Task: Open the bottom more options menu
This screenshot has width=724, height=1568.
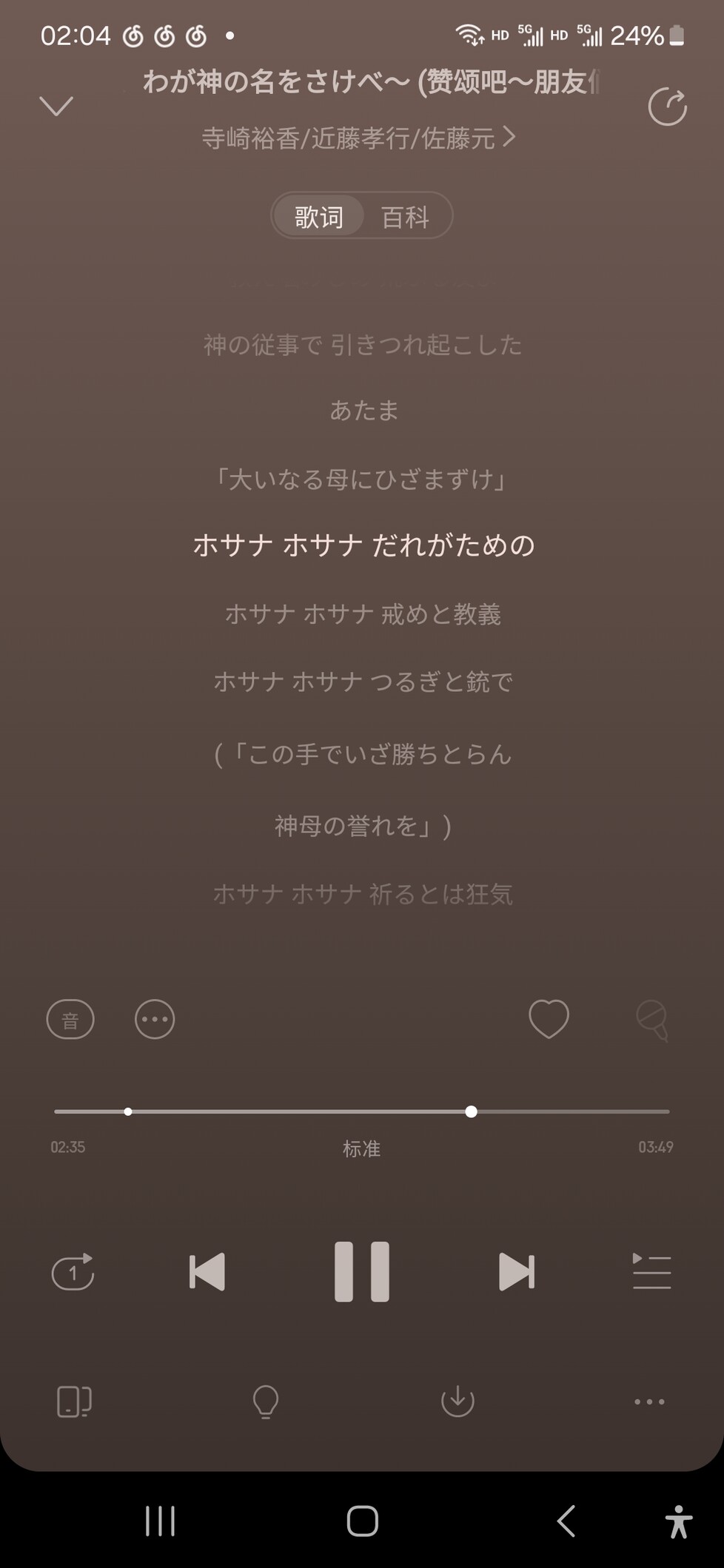Action: (x=649, y=1402)
